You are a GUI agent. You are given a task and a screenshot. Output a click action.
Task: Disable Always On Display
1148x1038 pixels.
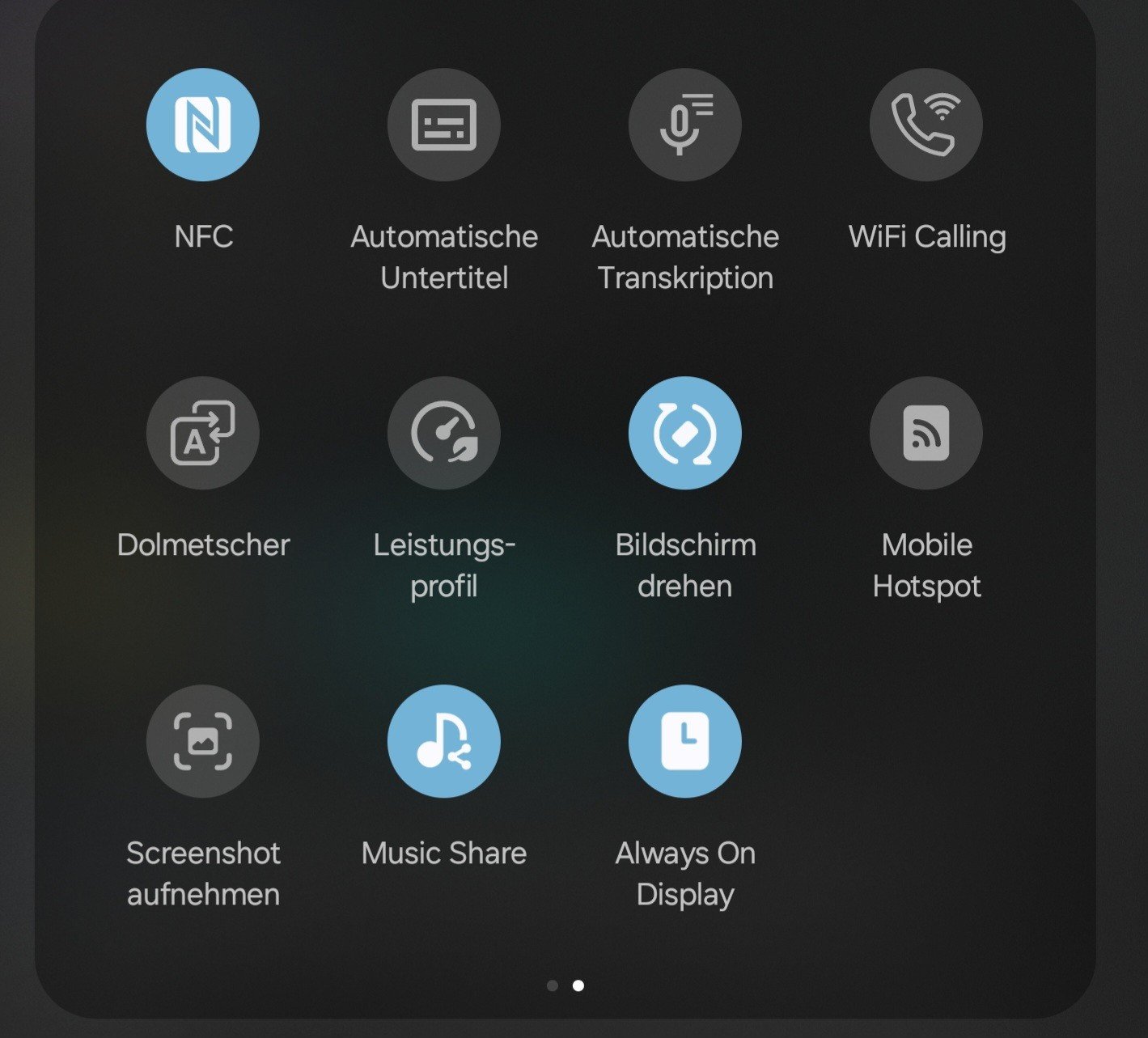pyautogui.click(x=684, y=741)
